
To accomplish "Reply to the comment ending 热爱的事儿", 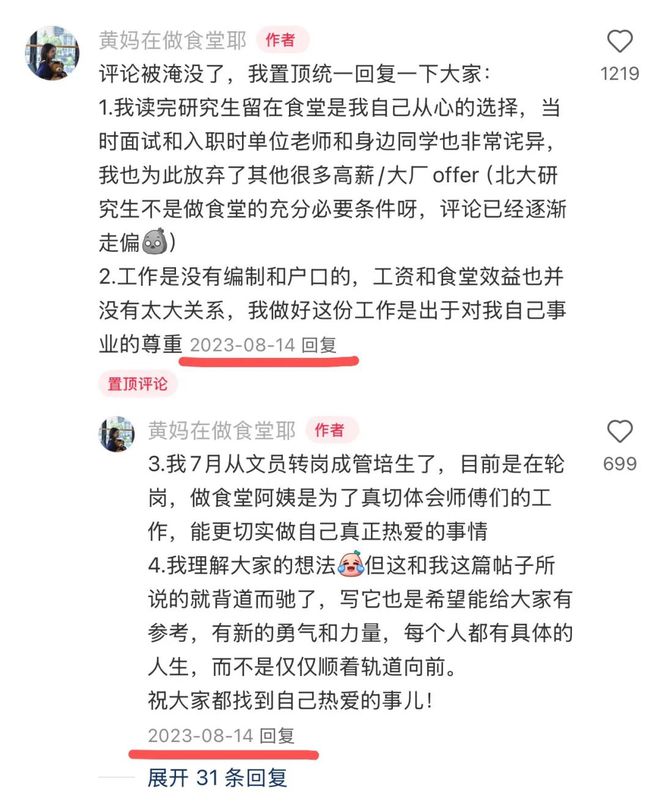I will (x=277, y=735).
